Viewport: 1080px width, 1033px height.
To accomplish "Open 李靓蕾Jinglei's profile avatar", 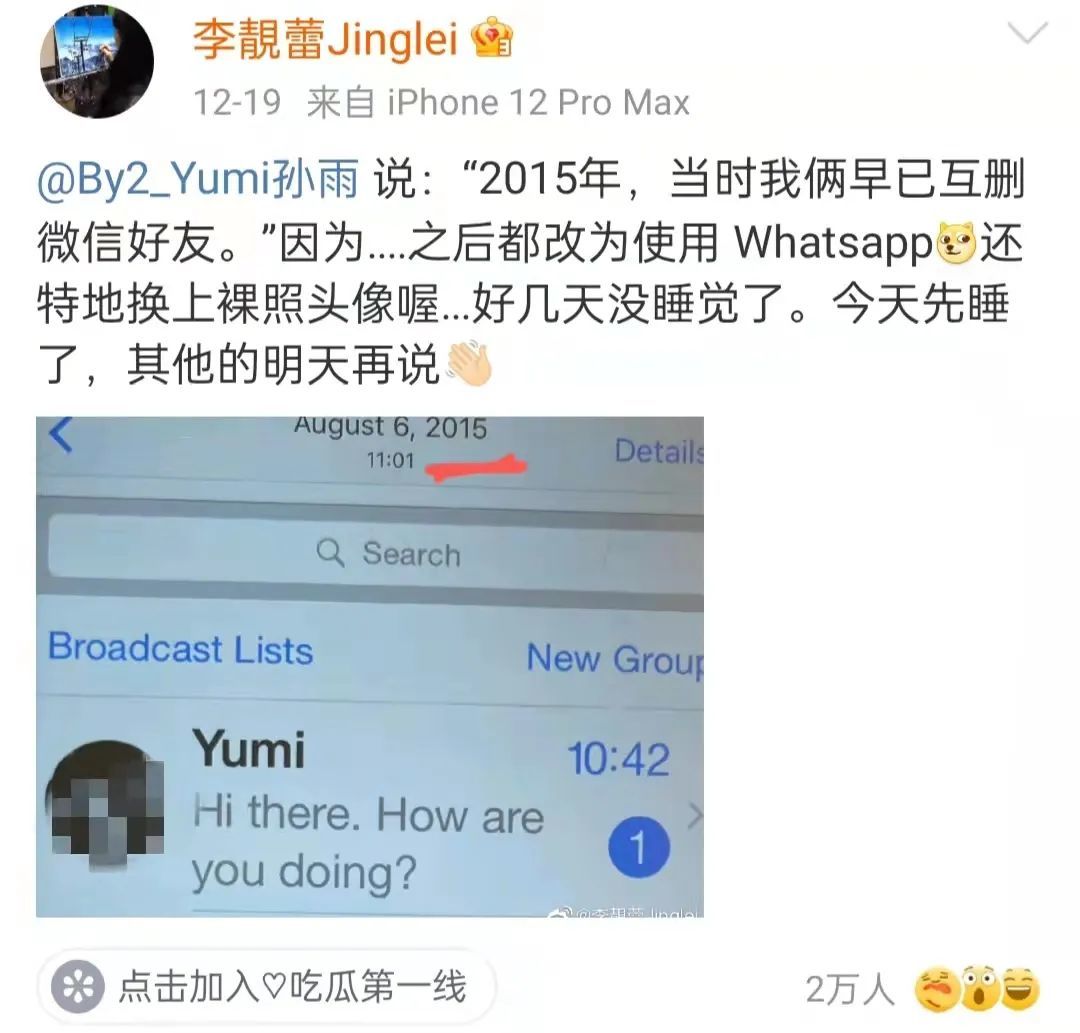I will tap(96, 62).
